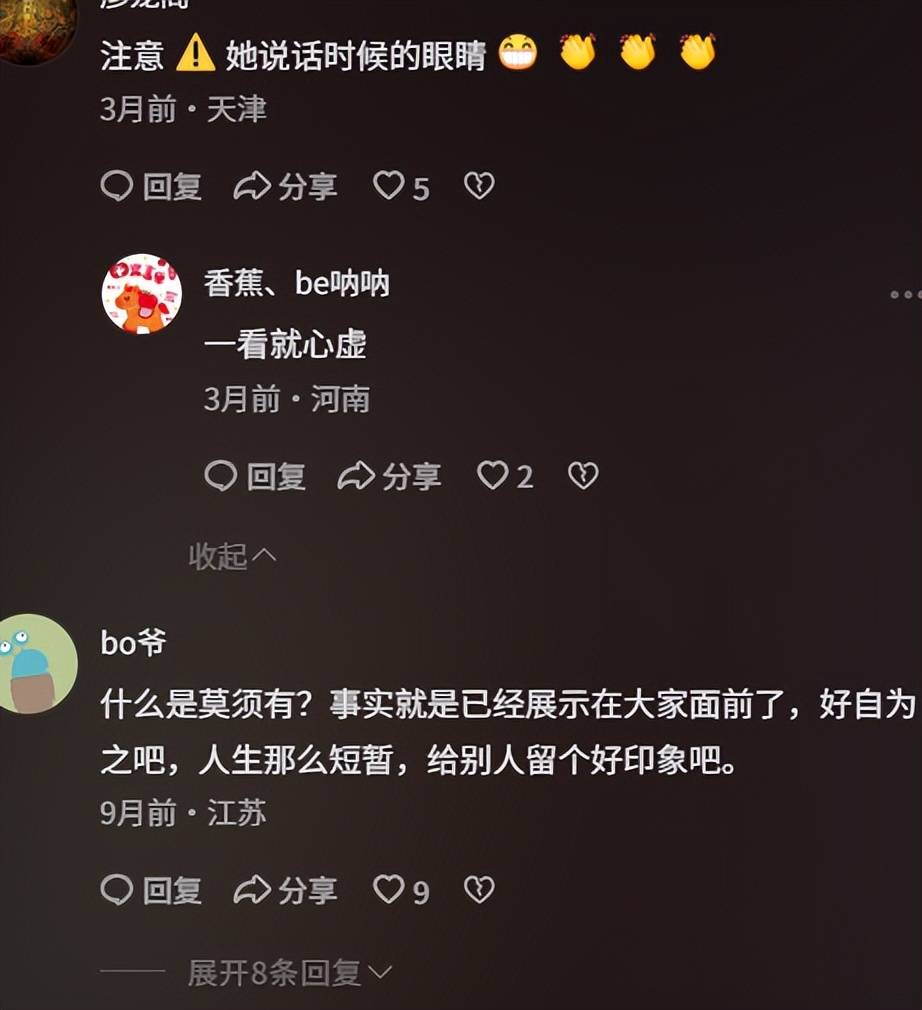The image size is (922, 1010).
Task: Dislike bo爷's comment
Action: [479, 889]
